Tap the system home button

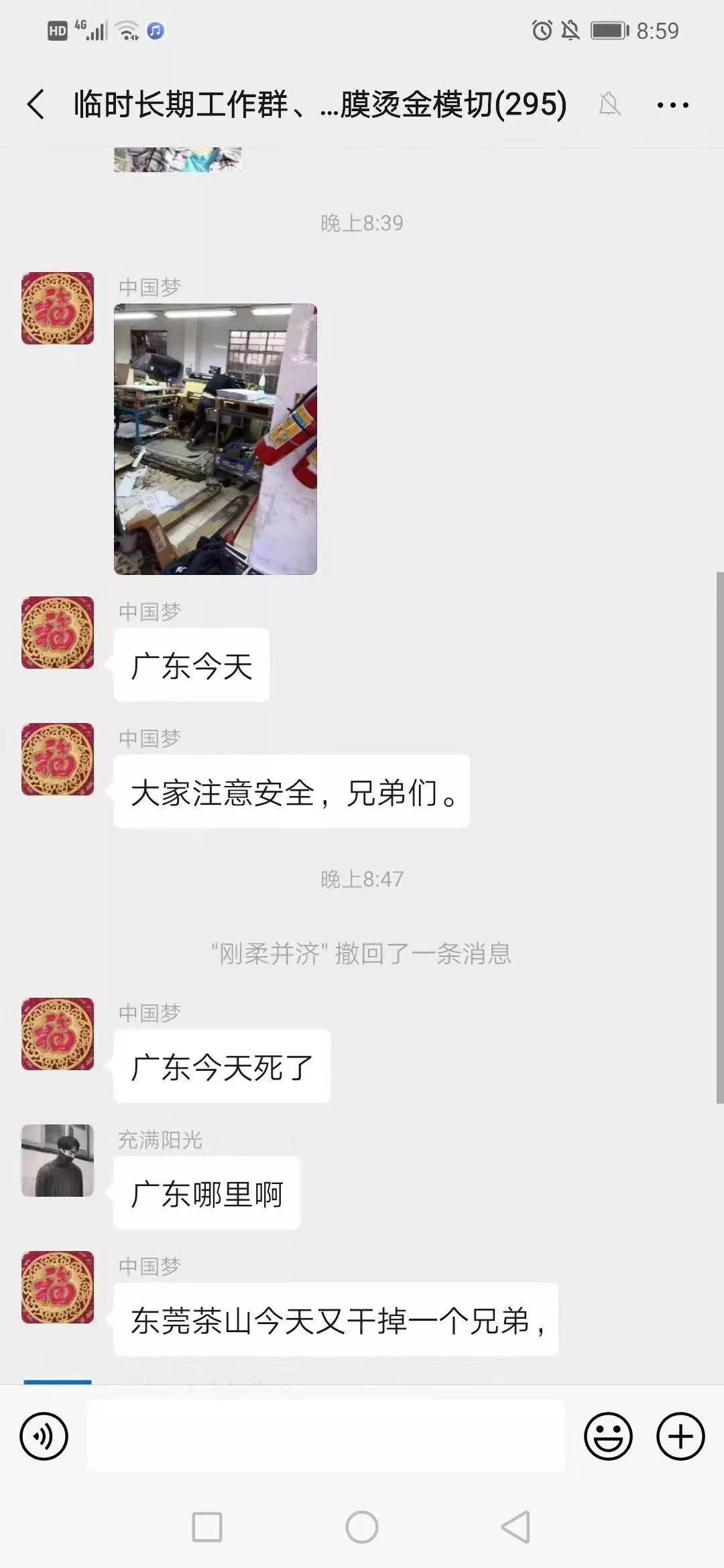pos(362,1527)
